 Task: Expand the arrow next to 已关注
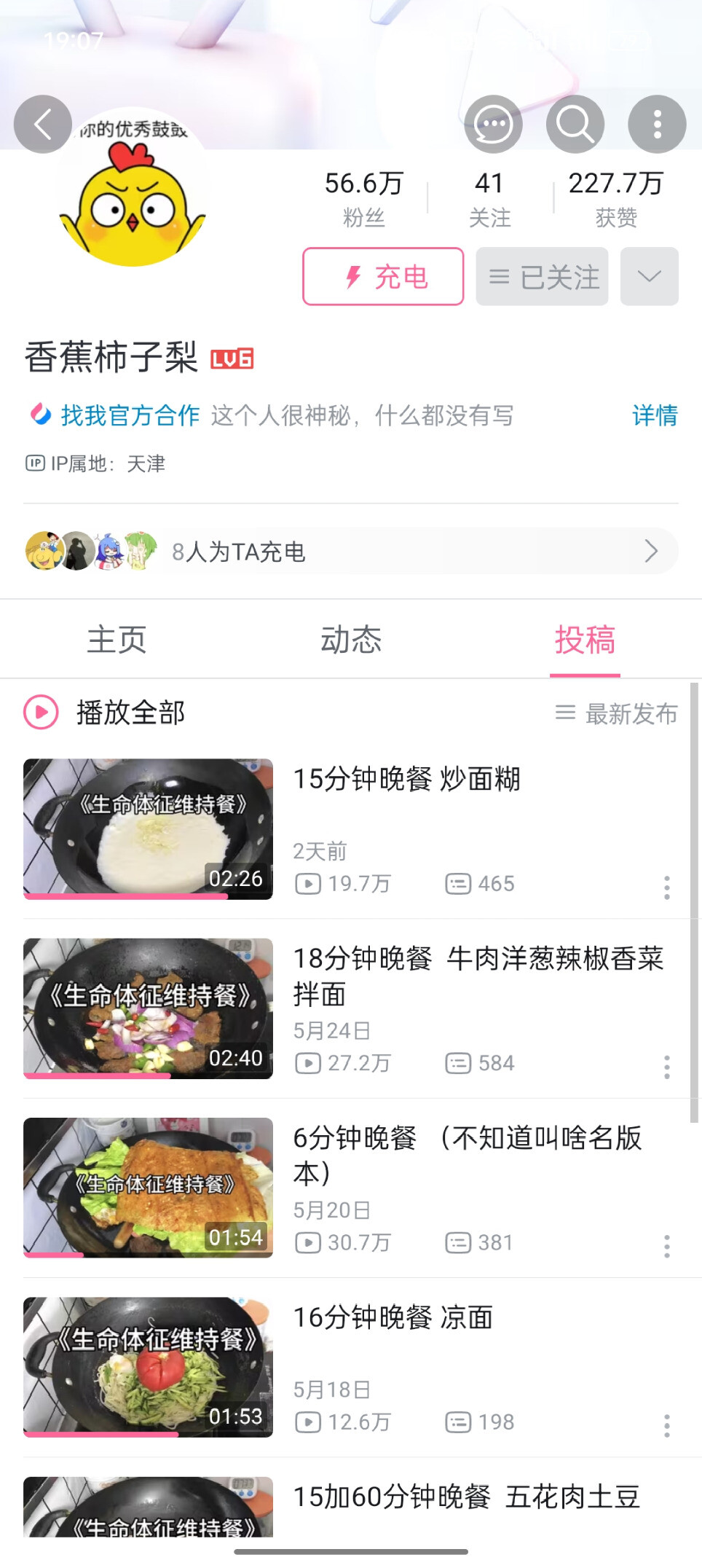(650, 276)
